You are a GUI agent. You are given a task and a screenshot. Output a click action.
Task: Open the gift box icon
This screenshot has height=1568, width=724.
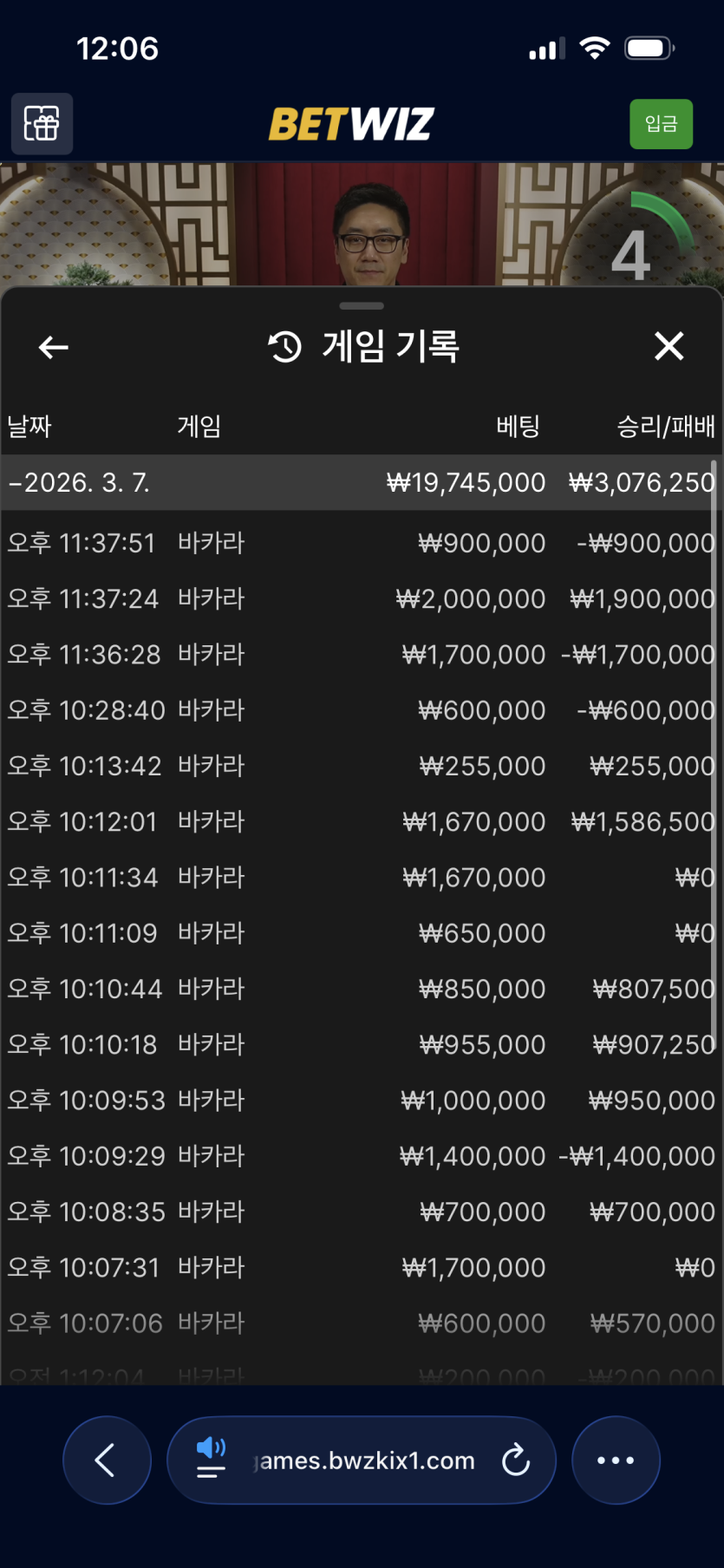pos(42,124)
